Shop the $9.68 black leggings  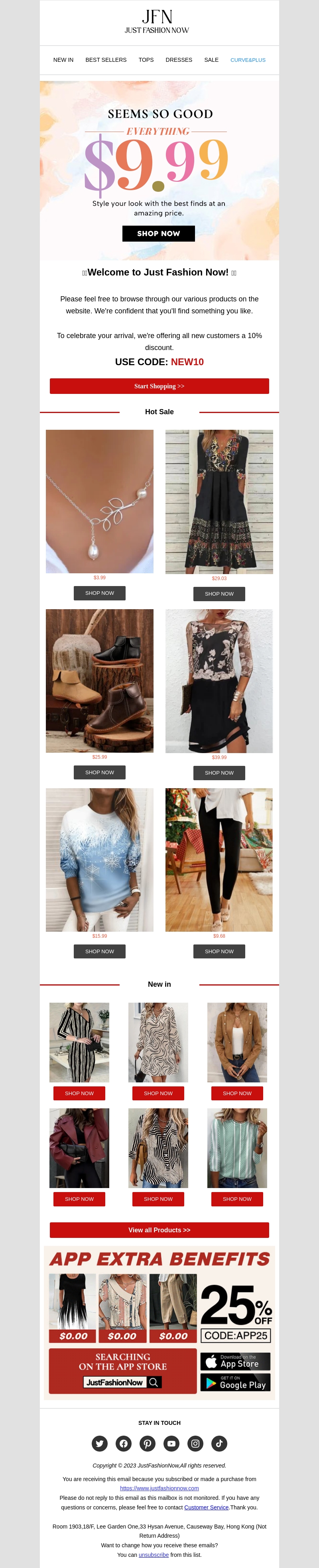click(219, 951)
